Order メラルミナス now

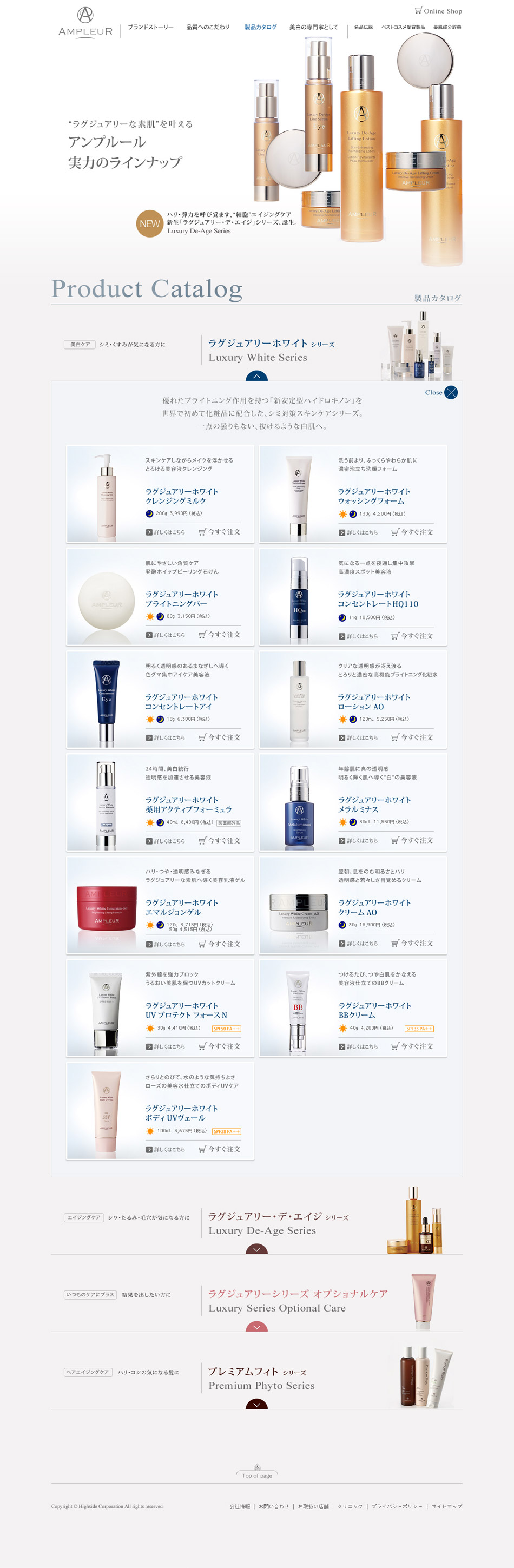pyautogui.click(x=412, y=840)
